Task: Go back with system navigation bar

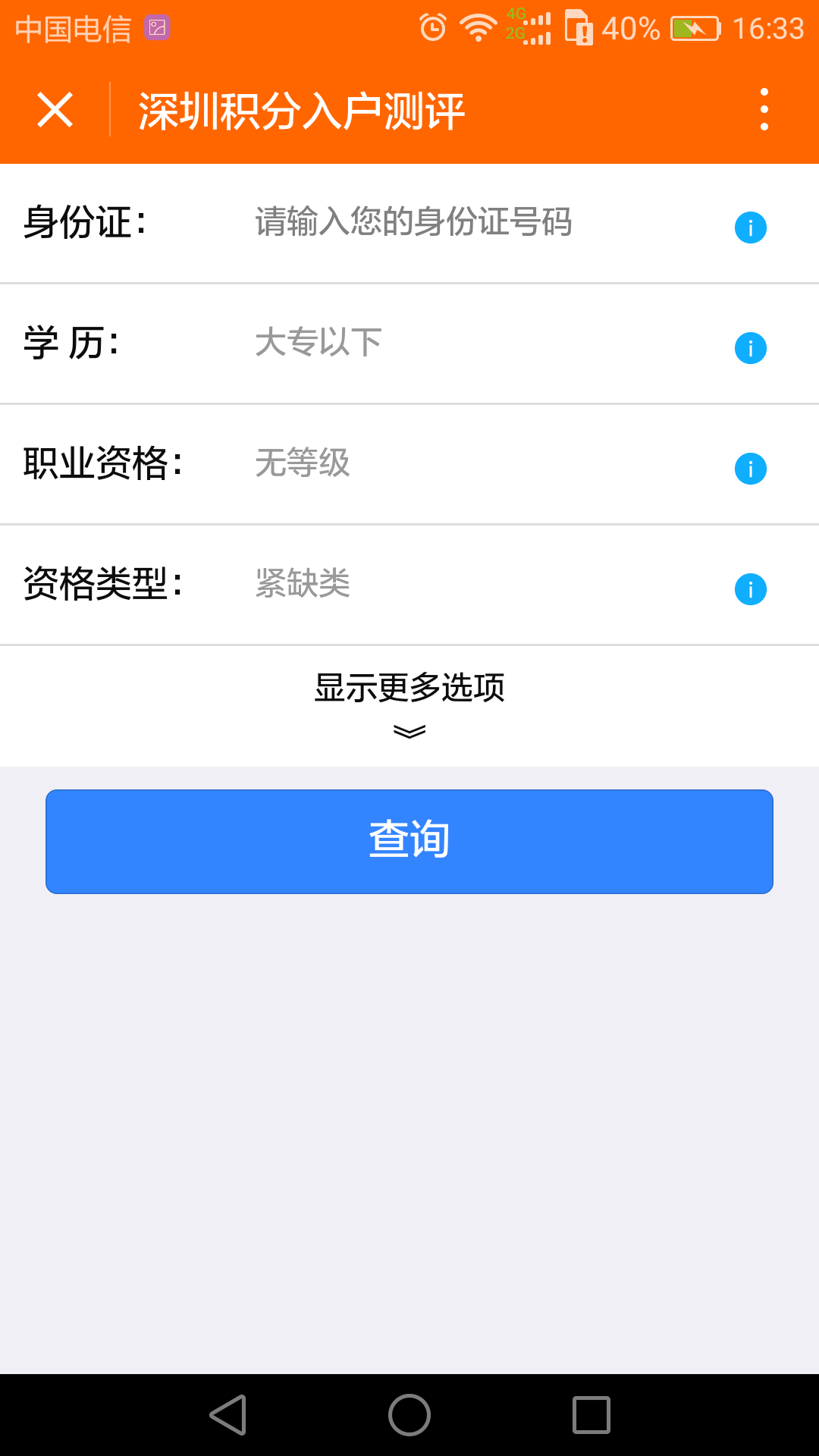Action: click(x=228, y=1415)
